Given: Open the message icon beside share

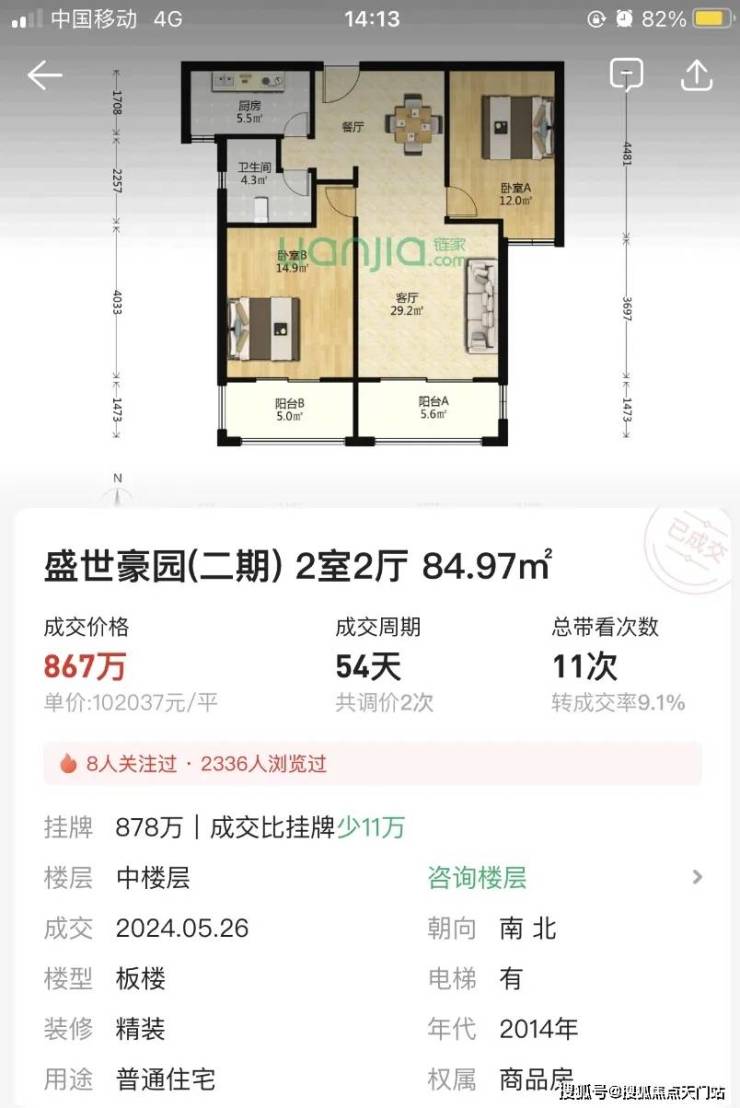Looking at the screenshot, I should [626, 75].
